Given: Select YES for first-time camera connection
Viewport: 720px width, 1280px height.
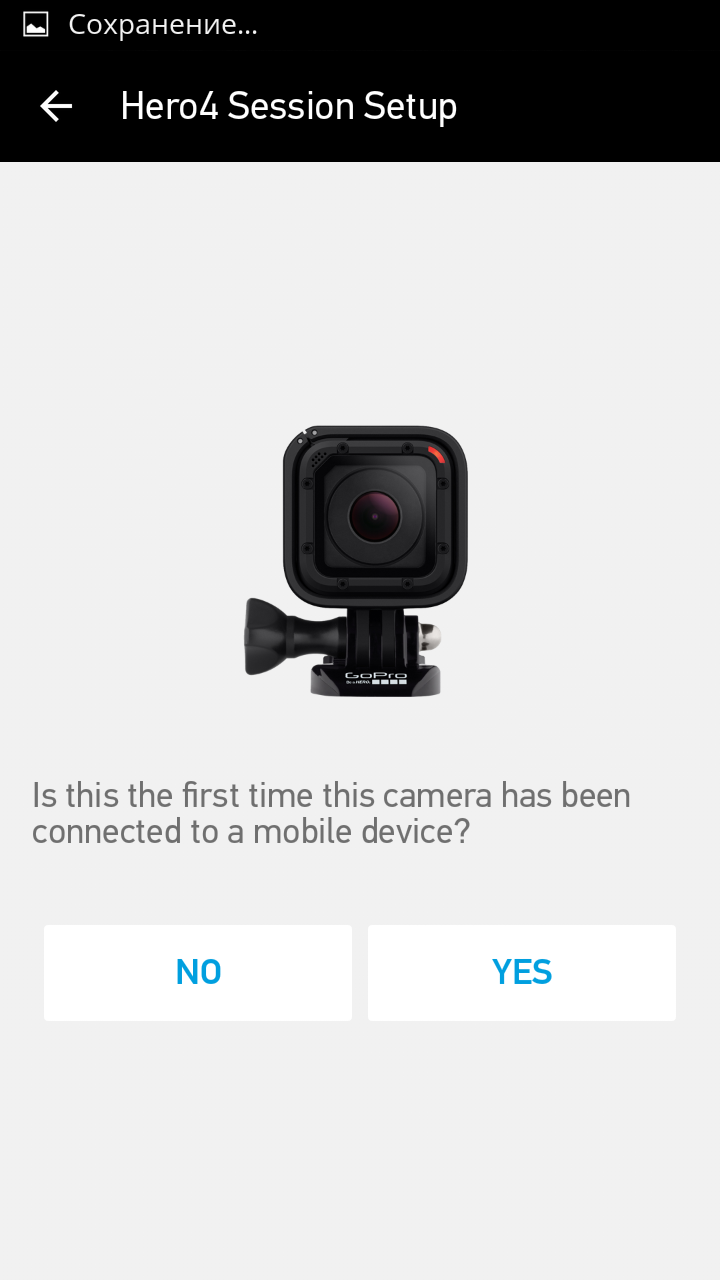Looking at the screenshot, I should (x=522, y=972).
